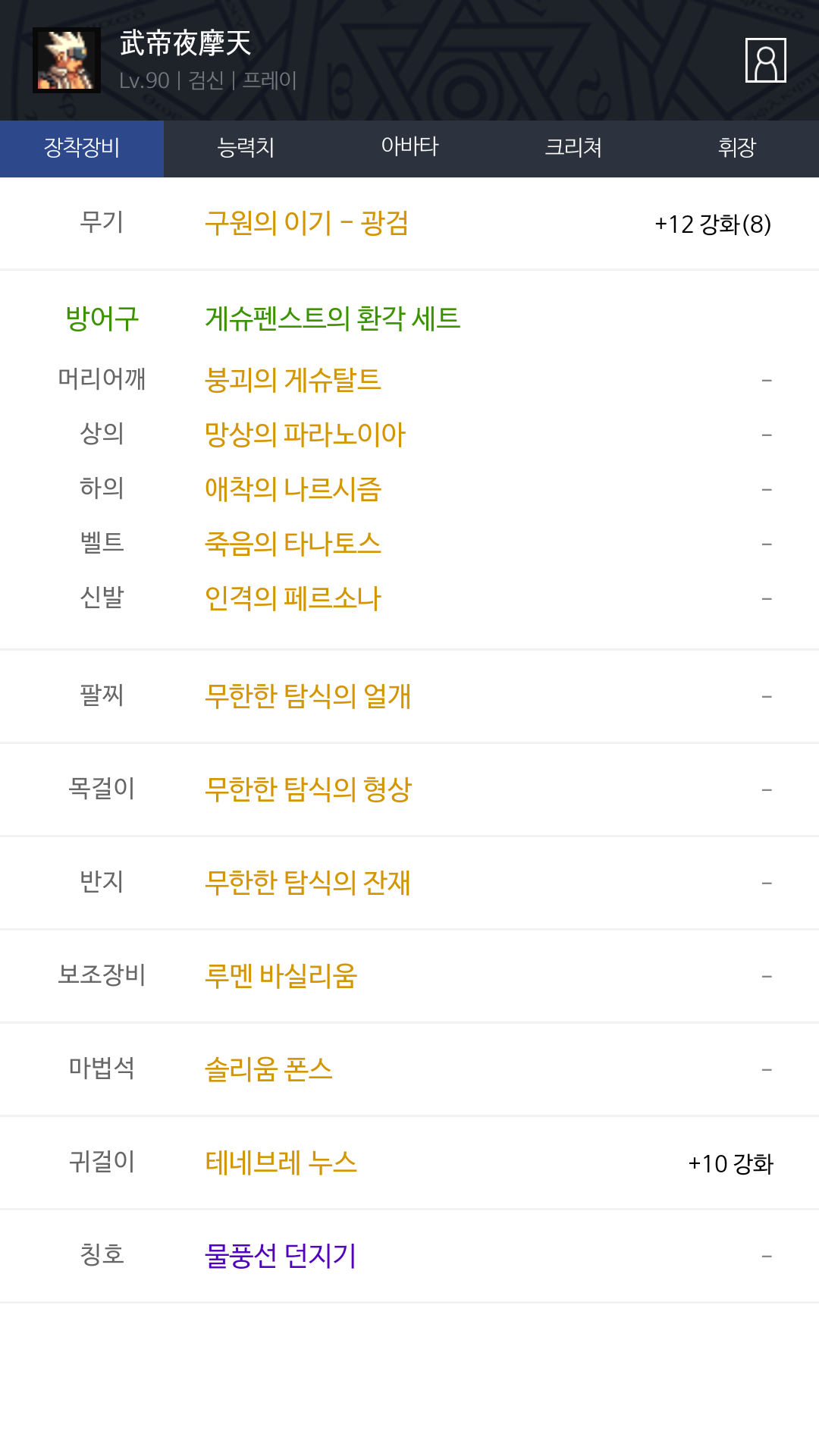Tap 망상의 파라노이아 top armor
The image size is (819, 1456).
tap(305, 434)
